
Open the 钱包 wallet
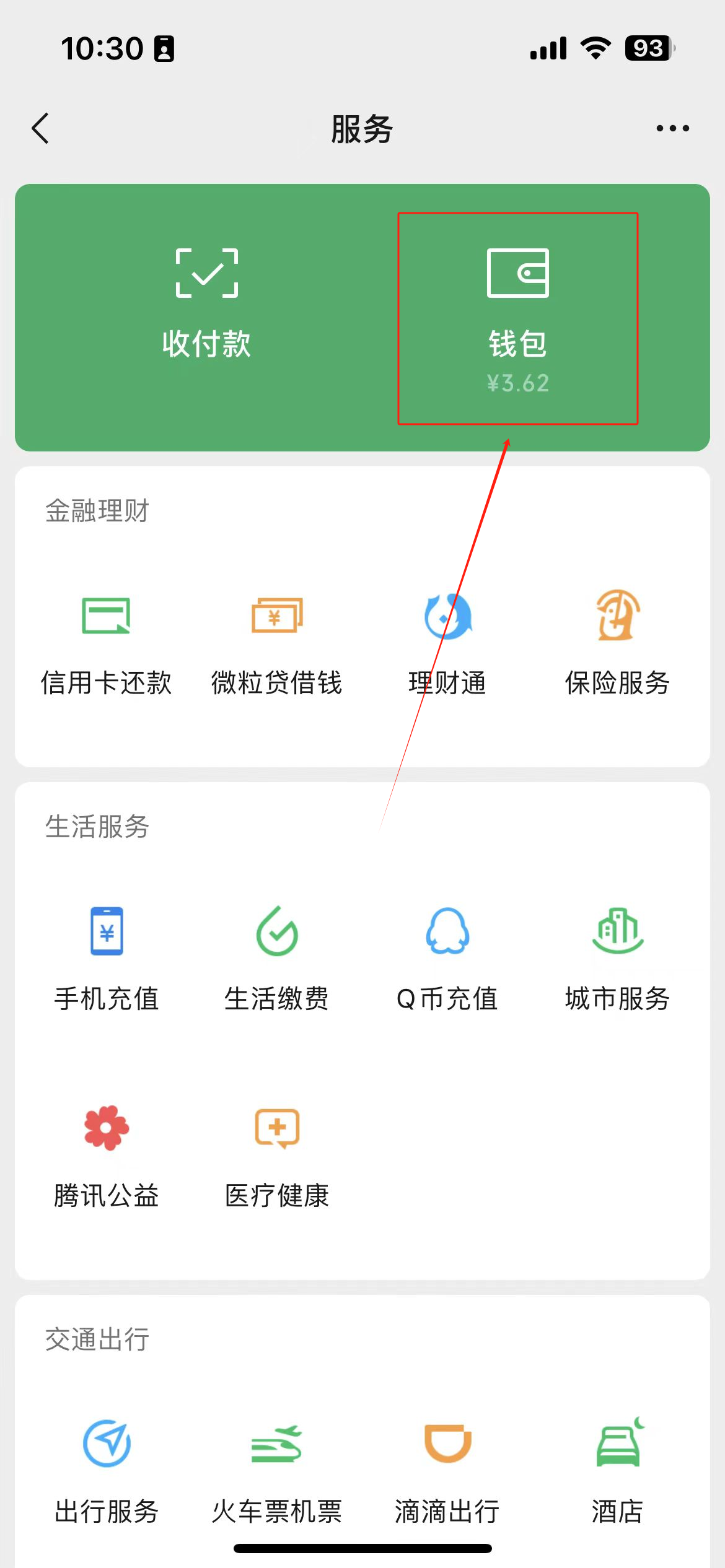pos(517,317)
